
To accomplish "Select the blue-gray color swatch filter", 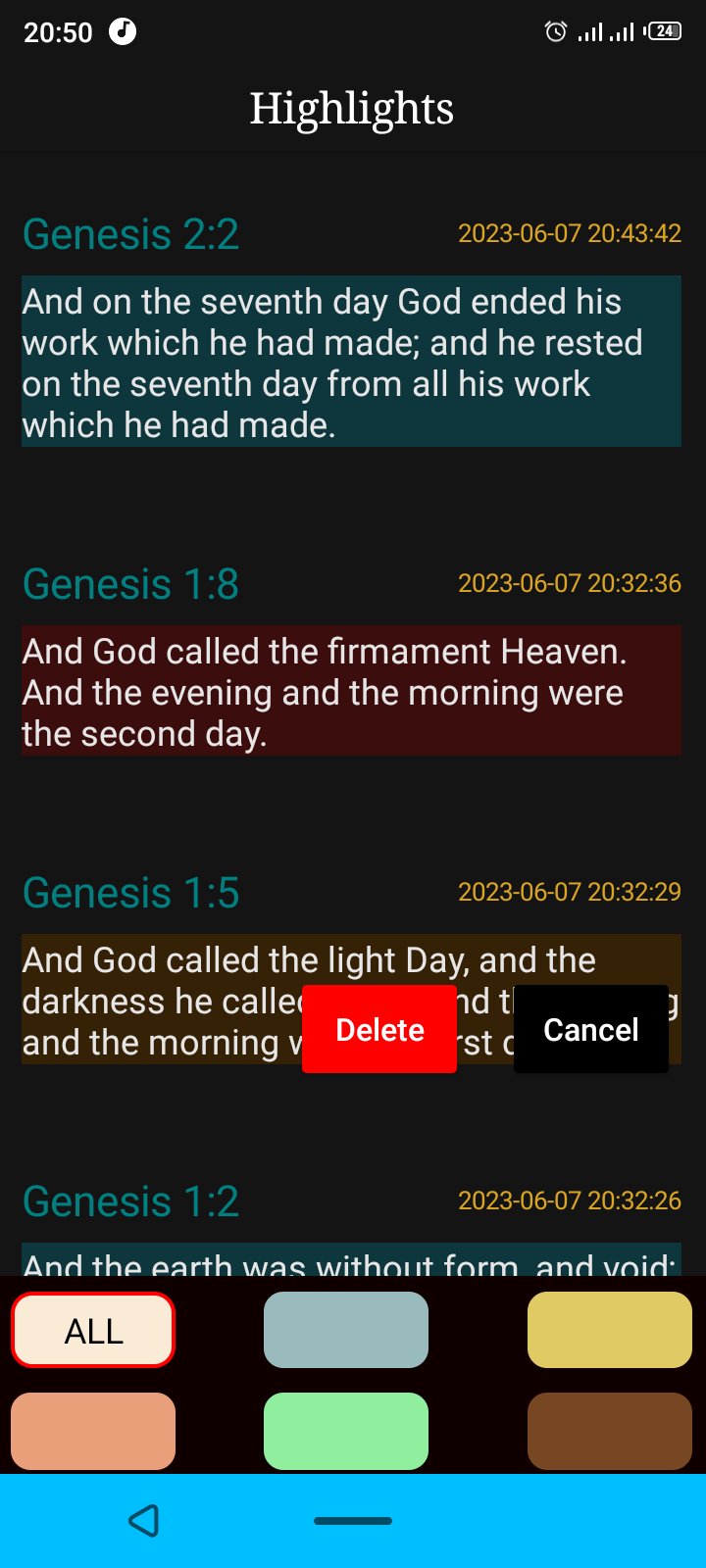I will click(x=346, y=1330).
